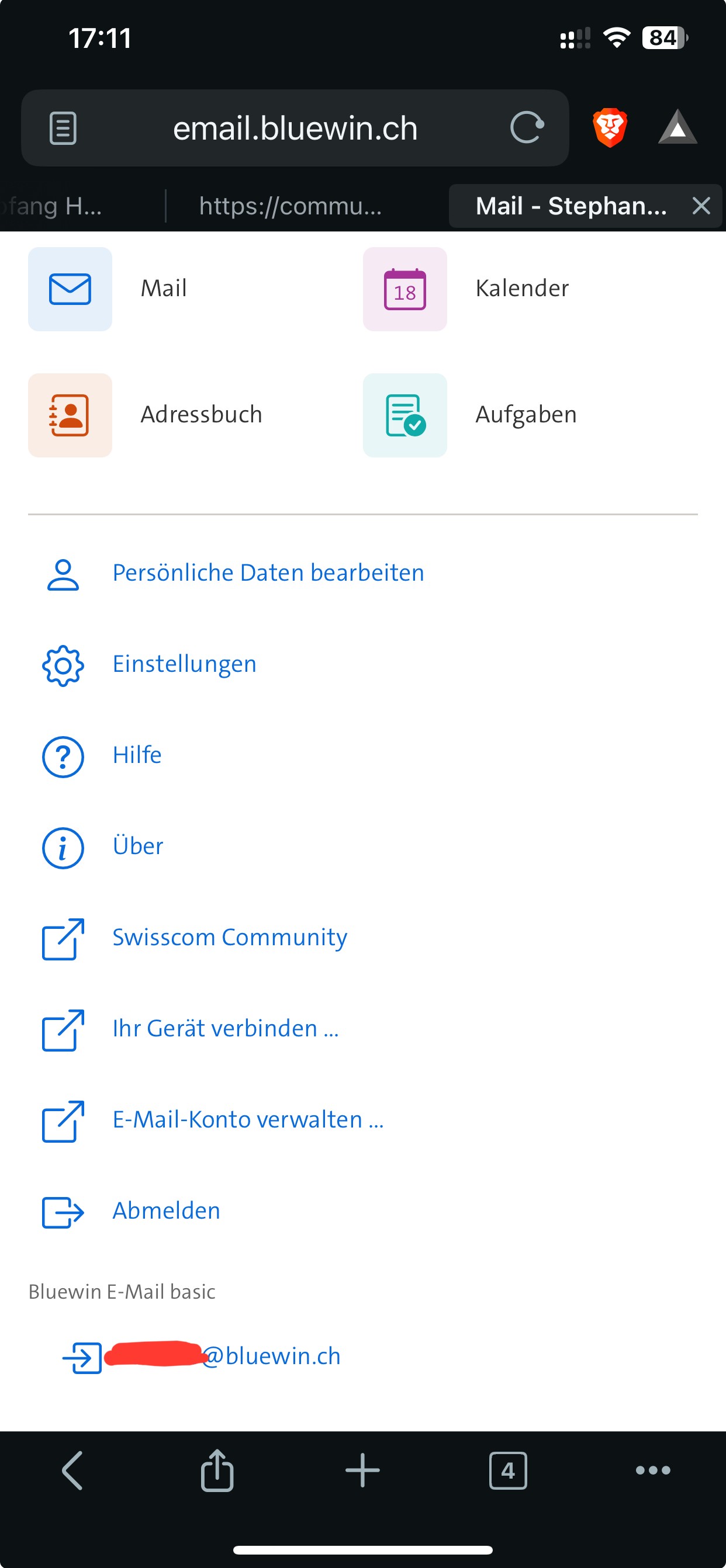Select E-Mail-Konto verwalten

[248, 1120]
